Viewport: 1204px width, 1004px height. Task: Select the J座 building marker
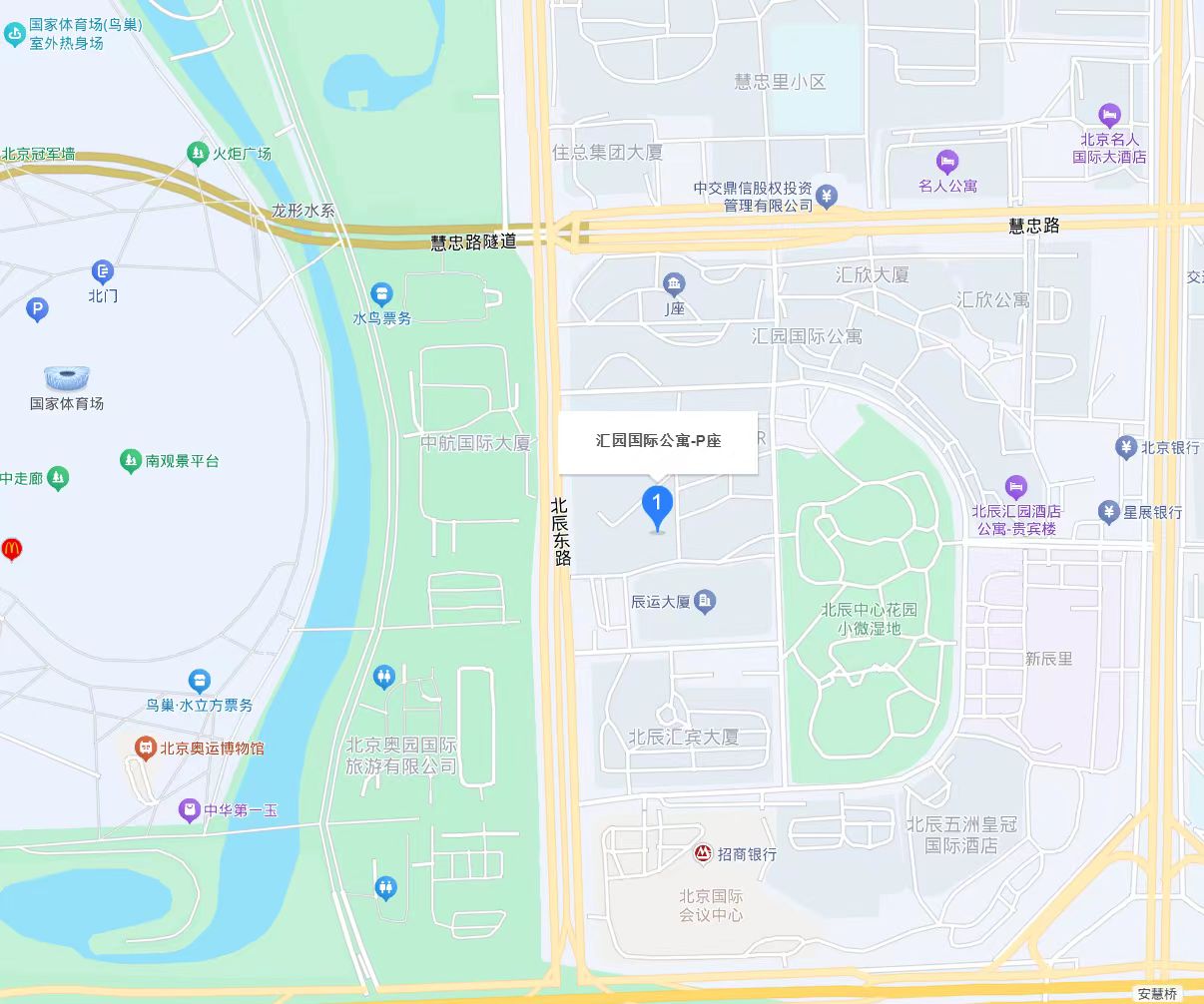click(675, 286)
